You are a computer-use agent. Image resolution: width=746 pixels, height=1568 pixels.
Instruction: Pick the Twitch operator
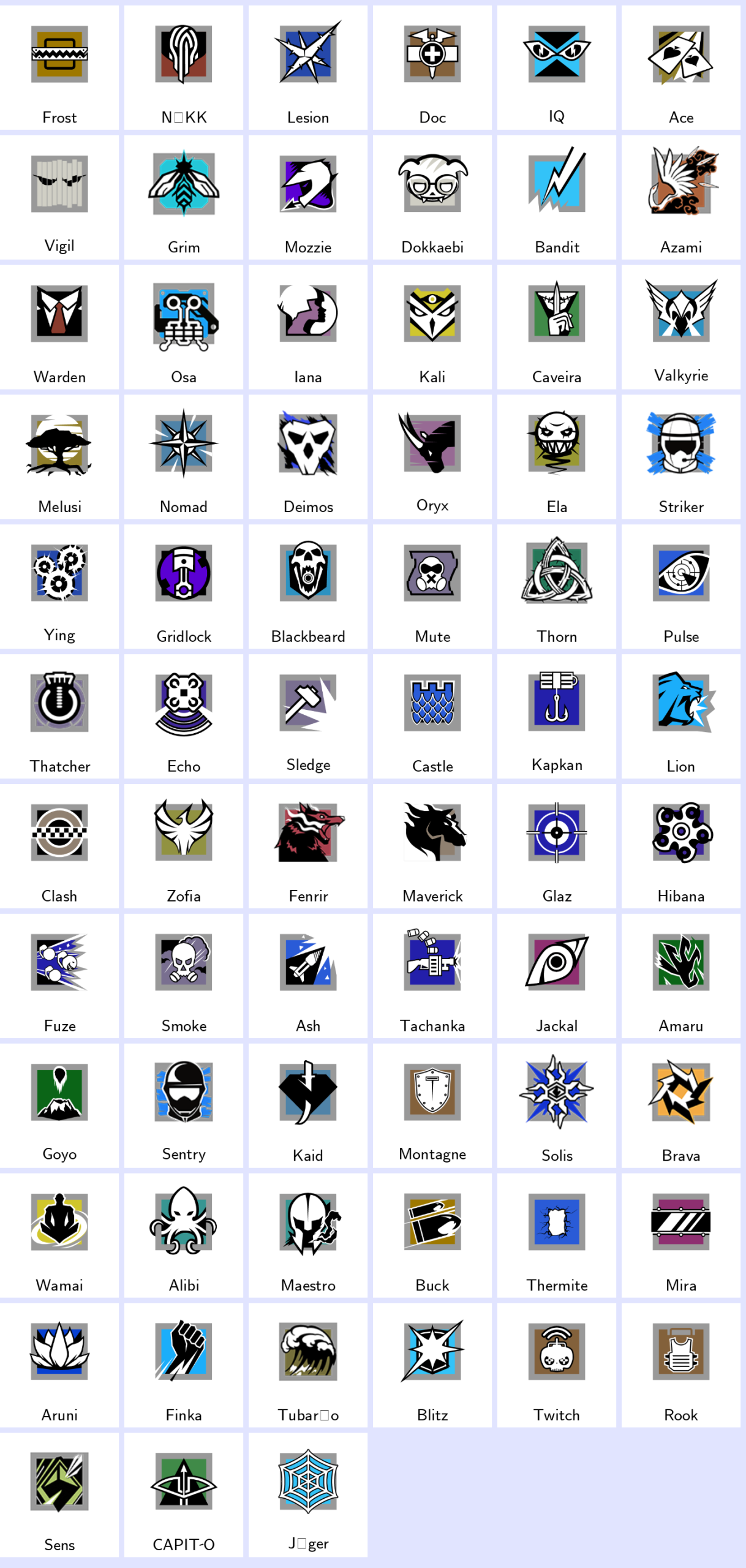click(556, 1366)
